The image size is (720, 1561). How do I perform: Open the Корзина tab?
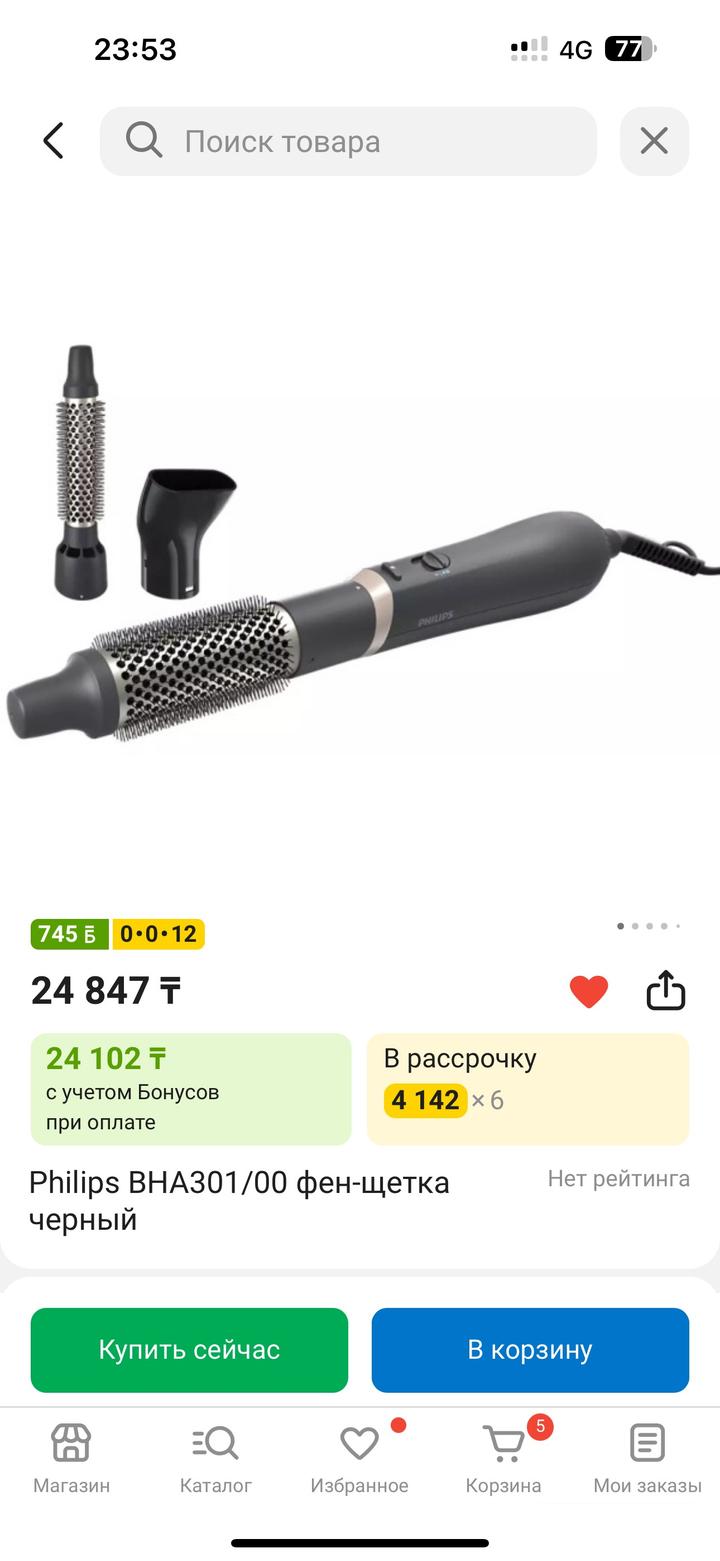click(503, 1458)
